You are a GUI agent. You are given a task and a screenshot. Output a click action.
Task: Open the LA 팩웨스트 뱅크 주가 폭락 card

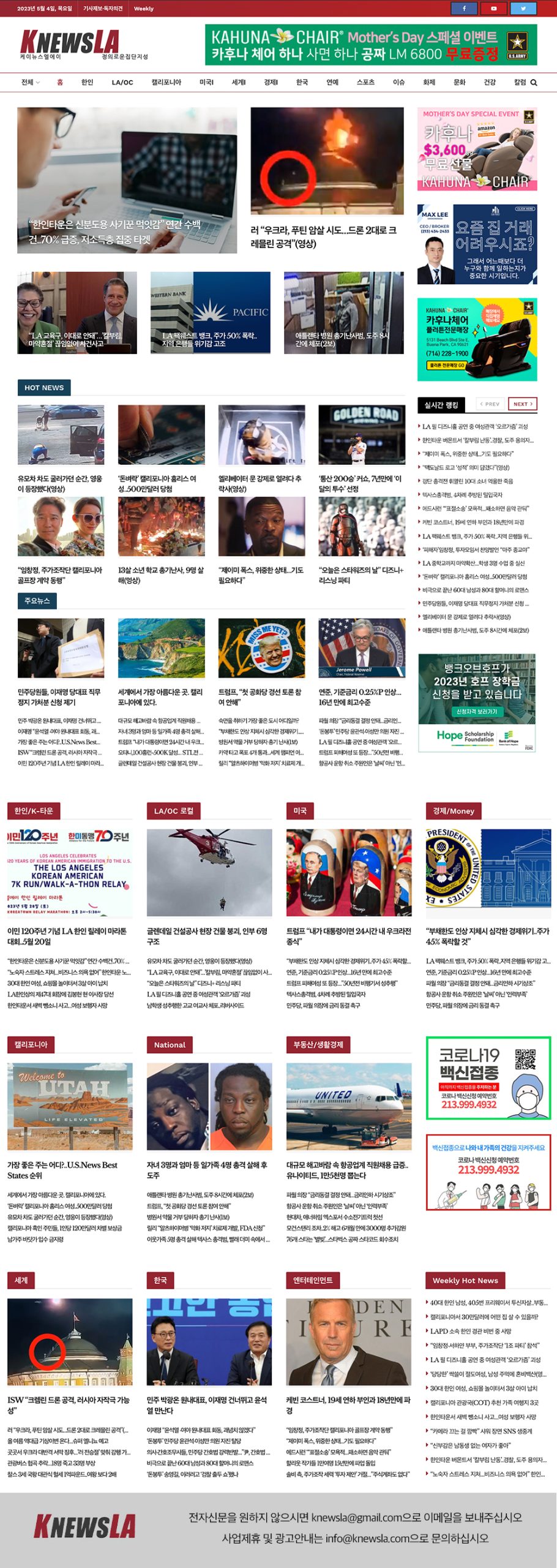(210, 312)
